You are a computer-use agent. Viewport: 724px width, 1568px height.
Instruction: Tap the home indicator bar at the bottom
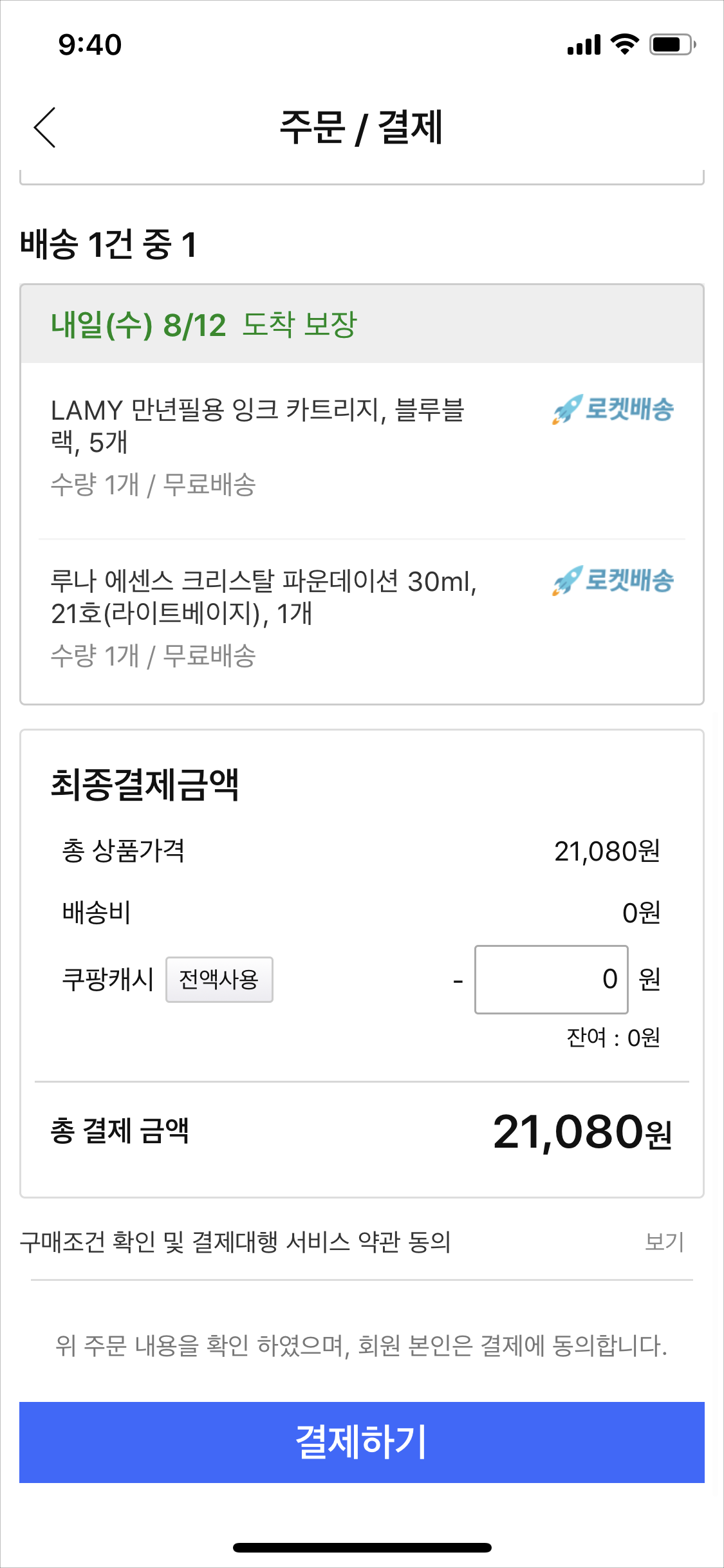362,1547
